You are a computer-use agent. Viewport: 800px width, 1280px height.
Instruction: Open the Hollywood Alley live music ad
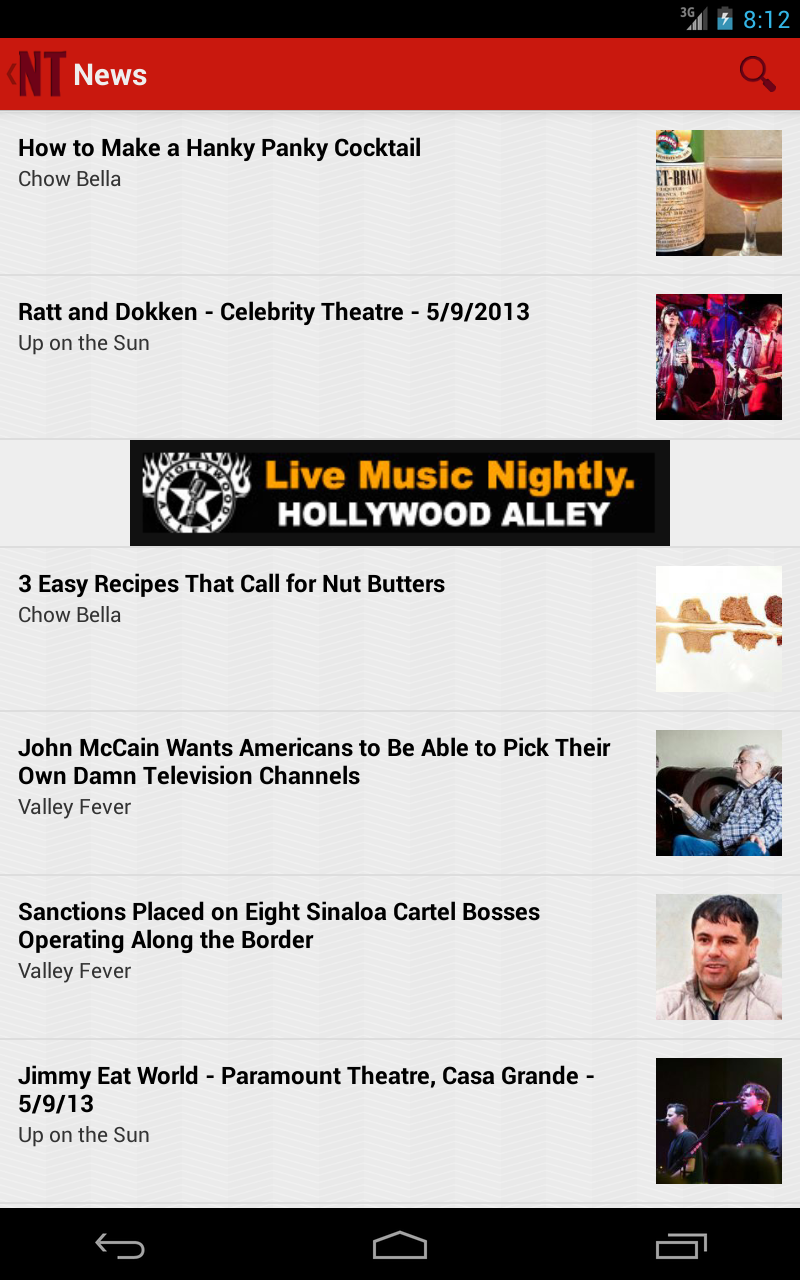pos(400,493)
